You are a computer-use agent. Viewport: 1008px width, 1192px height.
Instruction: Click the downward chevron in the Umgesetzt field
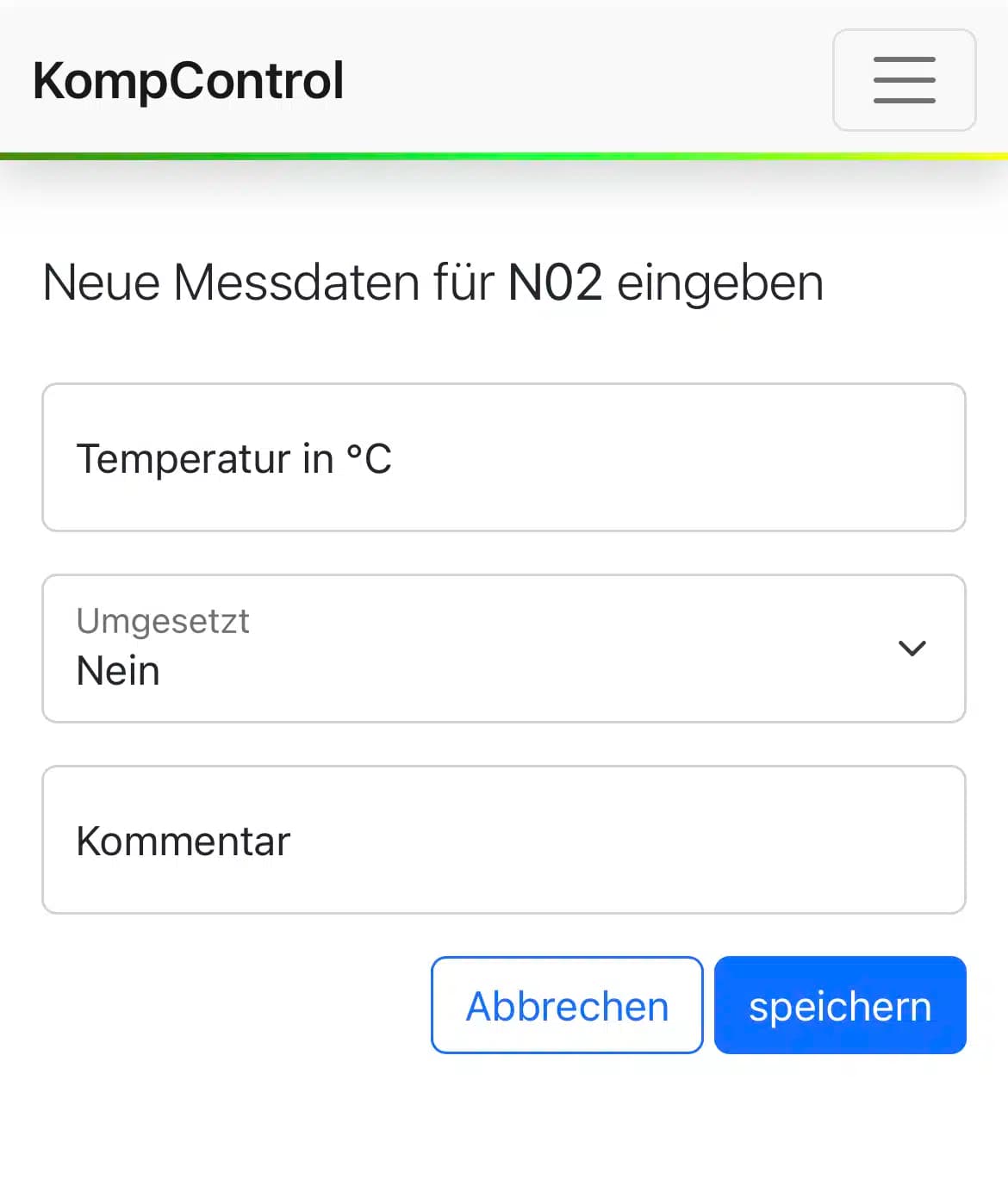coord(912,649)
